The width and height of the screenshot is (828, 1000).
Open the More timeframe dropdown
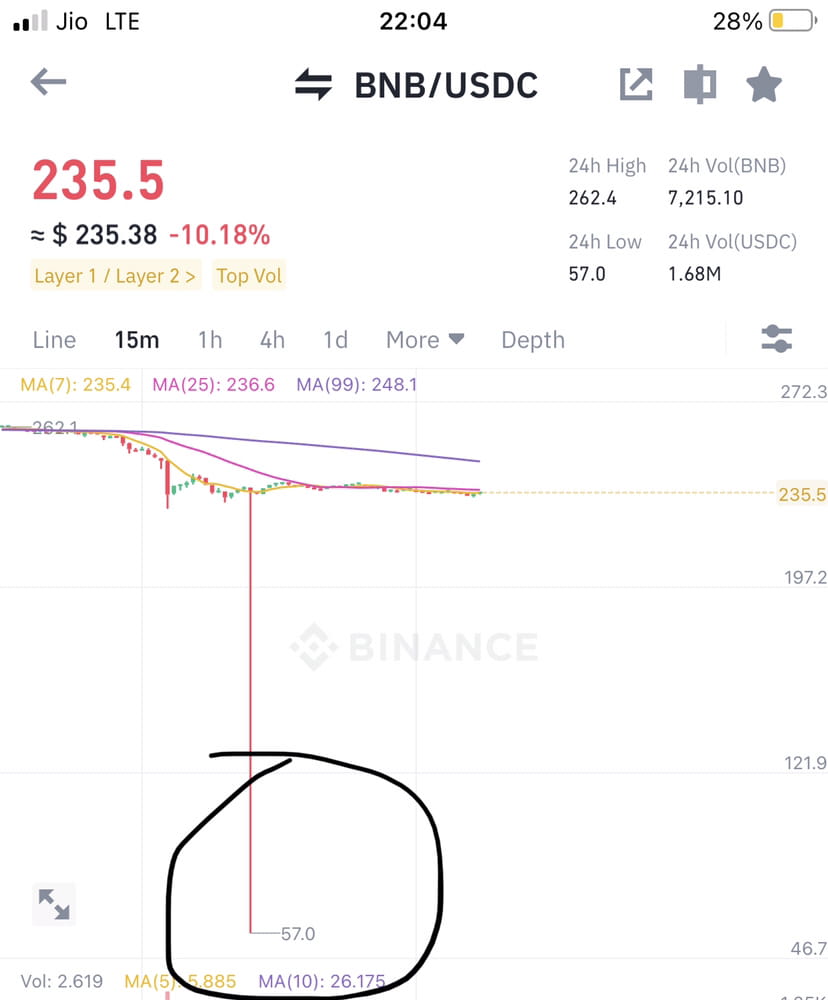tap(425, 340)
